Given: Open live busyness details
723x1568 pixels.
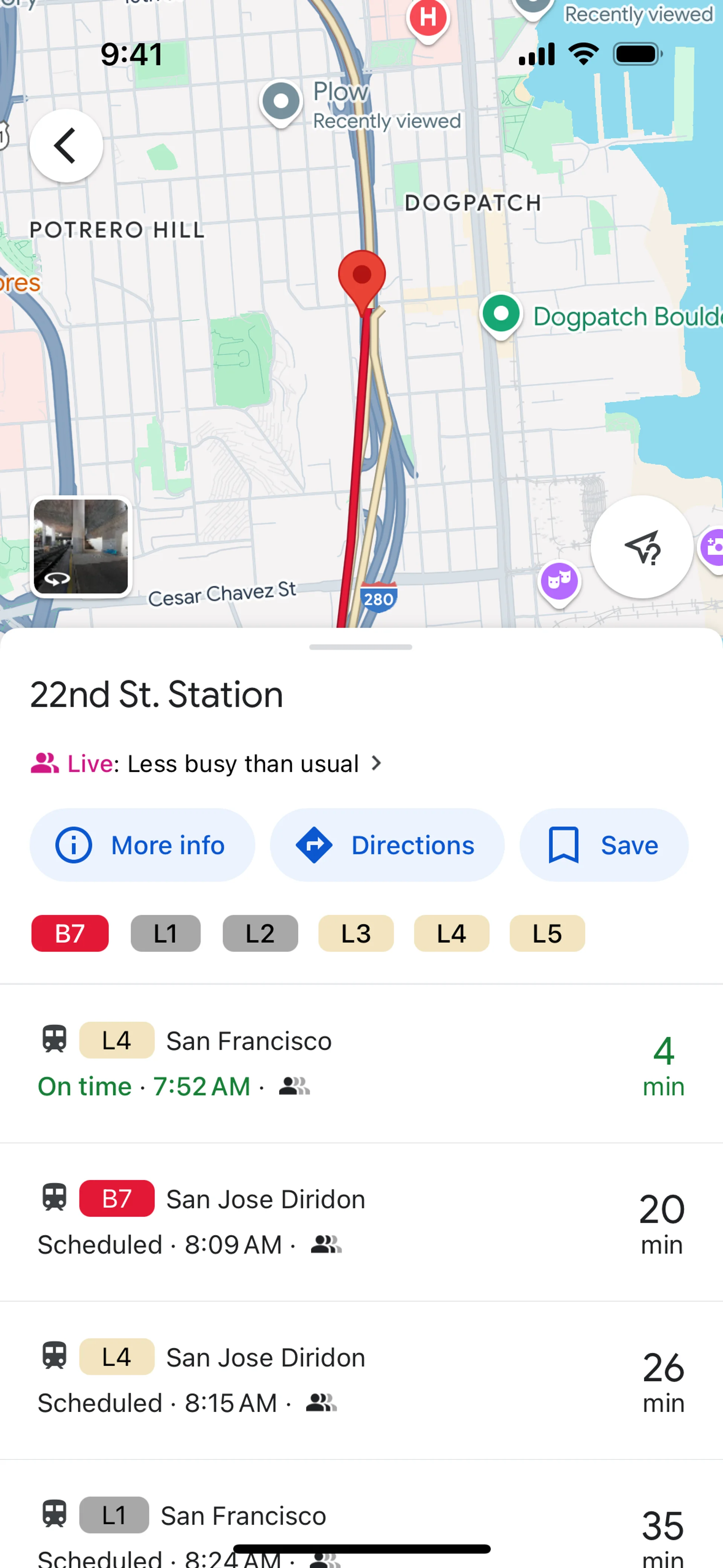Looking at the screenshot, I should coord(207,763).
